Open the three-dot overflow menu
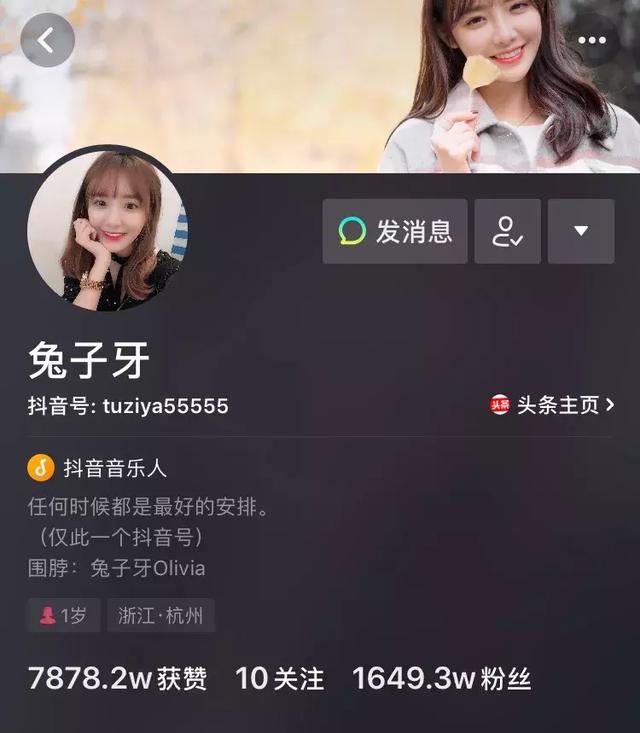Image resolution: width=640 pixels, height=733 pixels. [592, 40]
